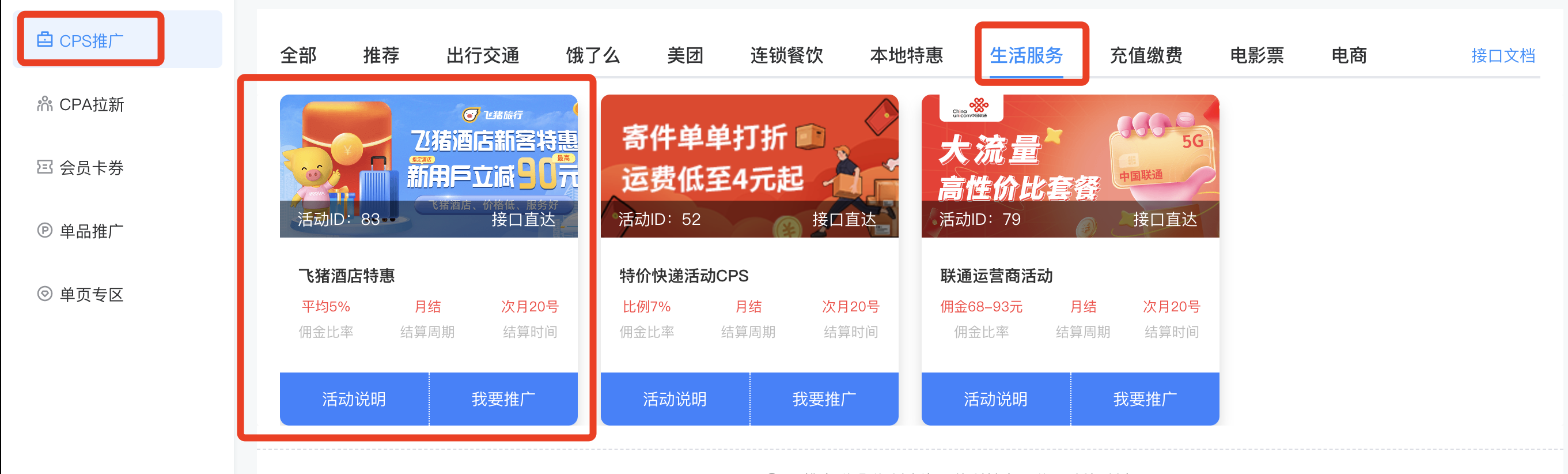Switch to the 电影票 tab

[1257, 55]
